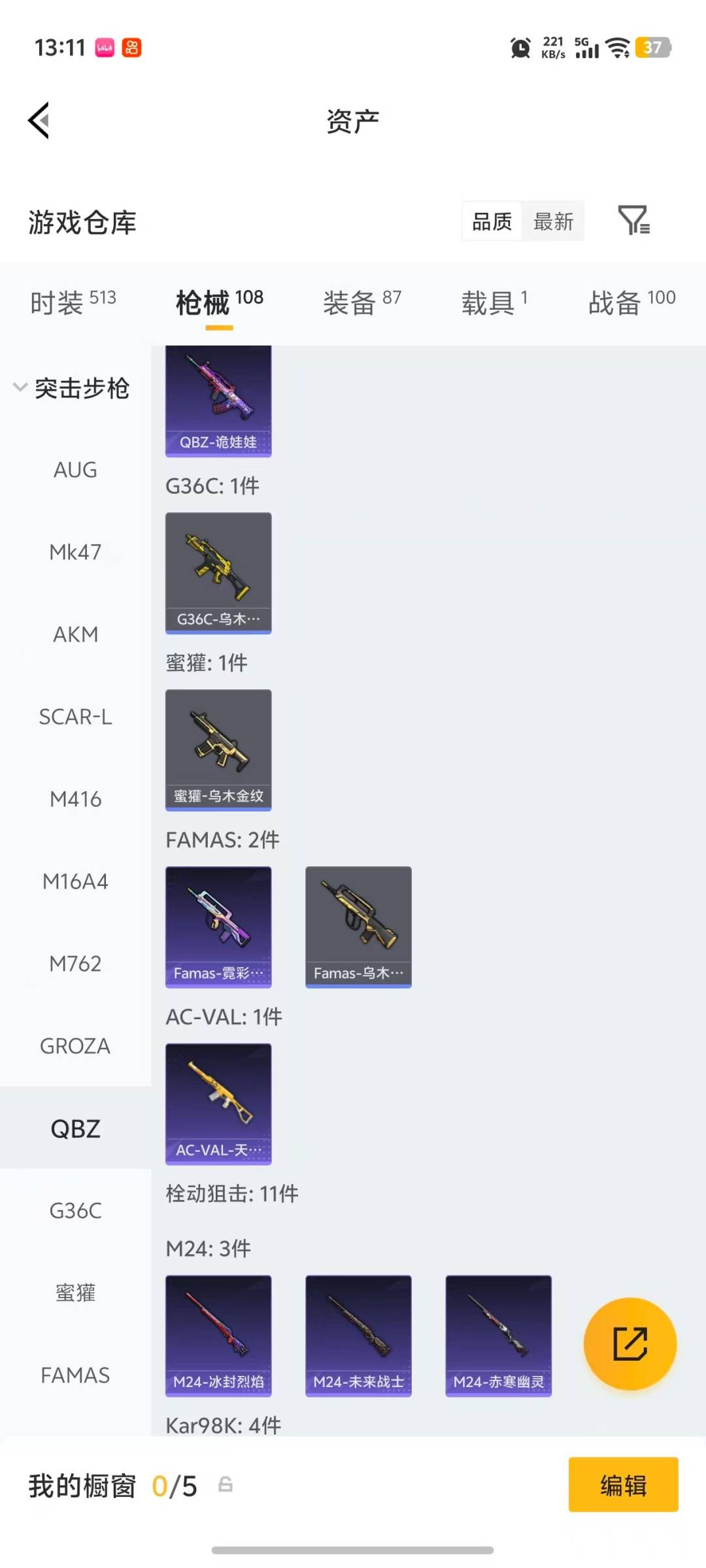Select QBZ in the weapon sidebar
Screen dimensions: 706x1568
[x=76, y=1128]
